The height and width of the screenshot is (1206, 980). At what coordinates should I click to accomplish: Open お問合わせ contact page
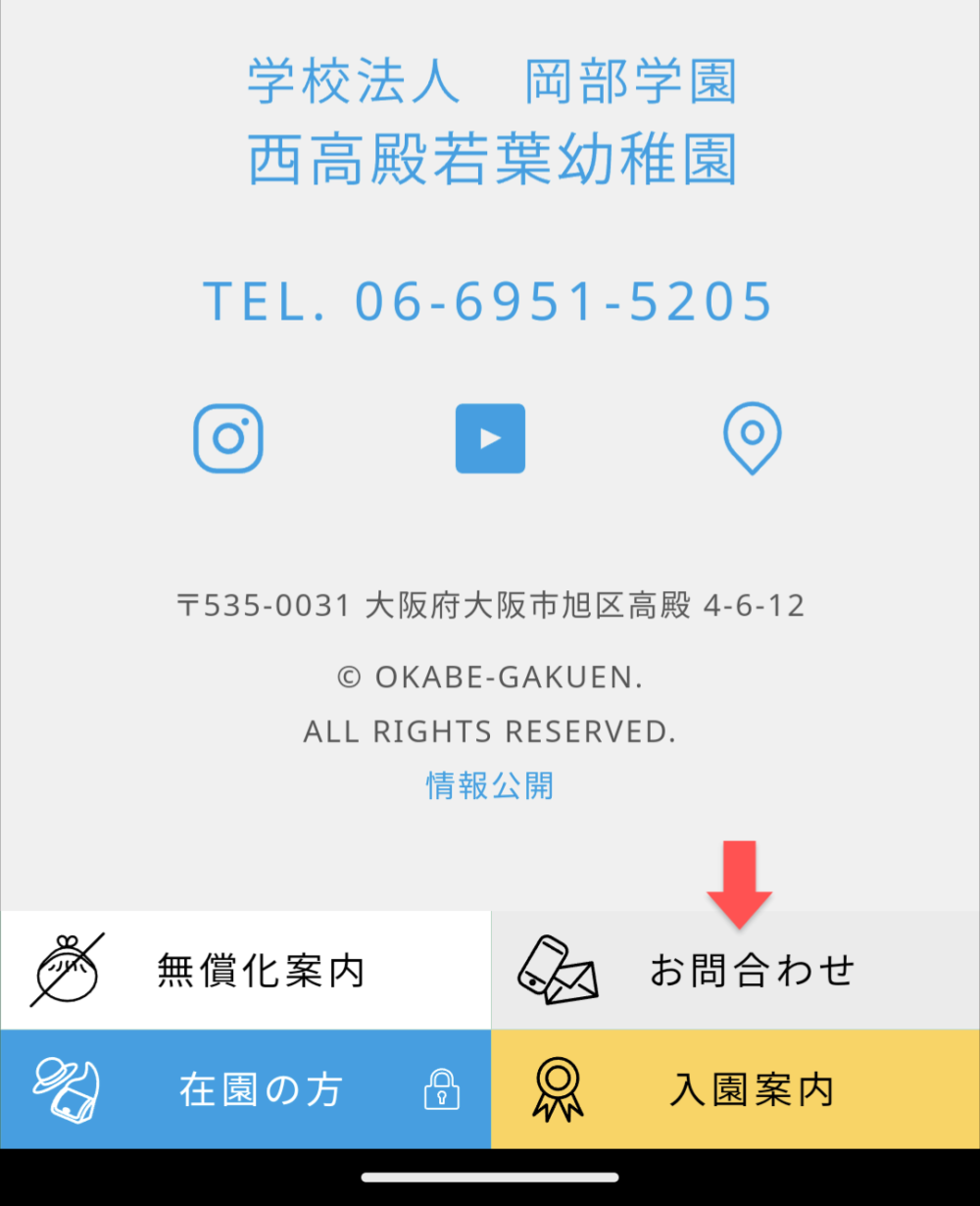pos(735,971)
